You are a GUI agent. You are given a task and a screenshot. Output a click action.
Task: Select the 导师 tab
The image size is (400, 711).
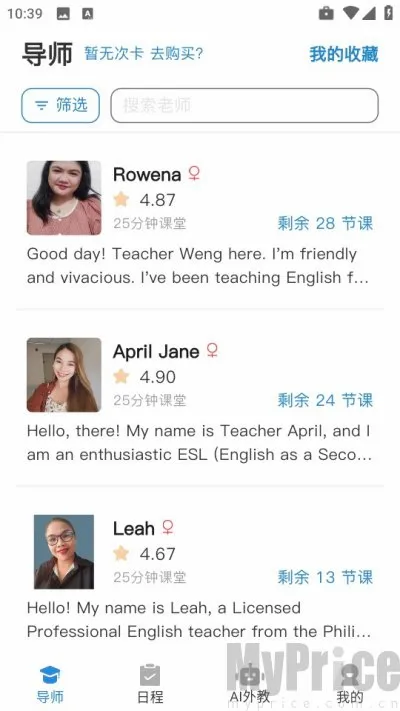(x=50, y=684)
